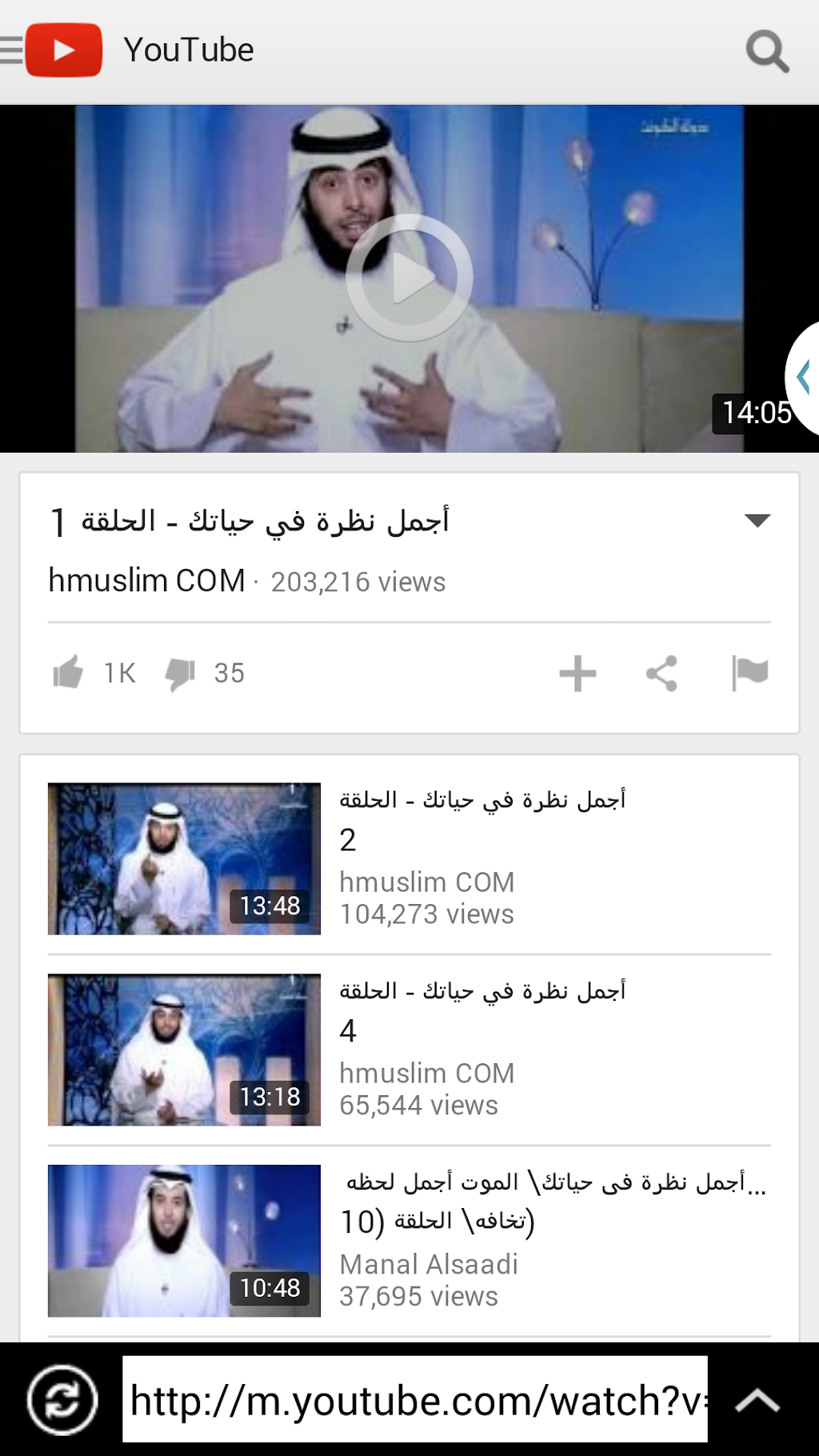Screen dimensions: 819x1456
Task: Open the side panel handle
Action: point(804,378)
